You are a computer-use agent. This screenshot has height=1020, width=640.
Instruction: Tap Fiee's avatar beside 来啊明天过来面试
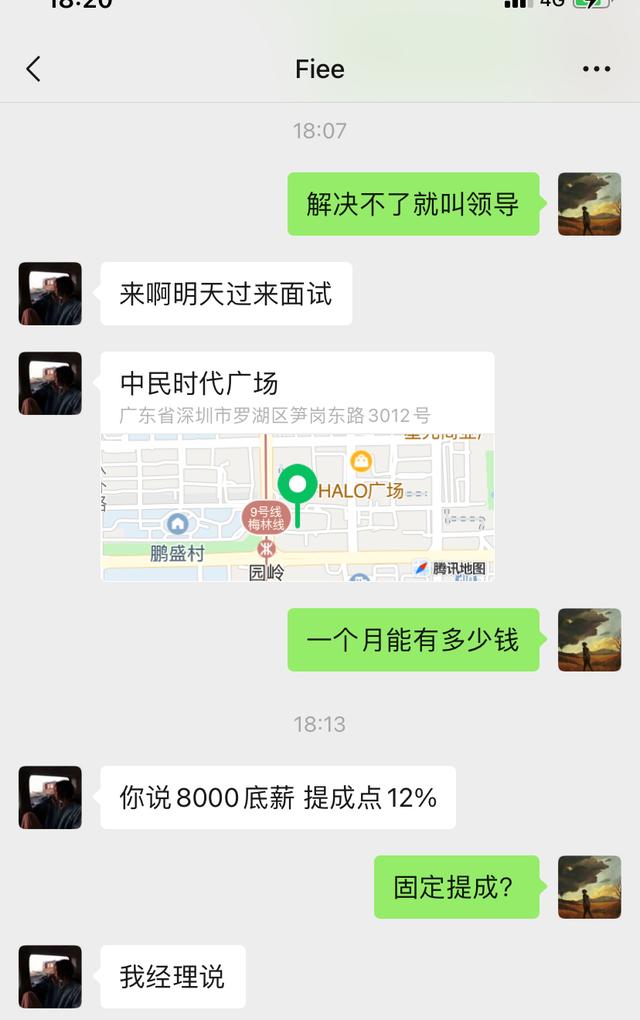coord(50,294)
